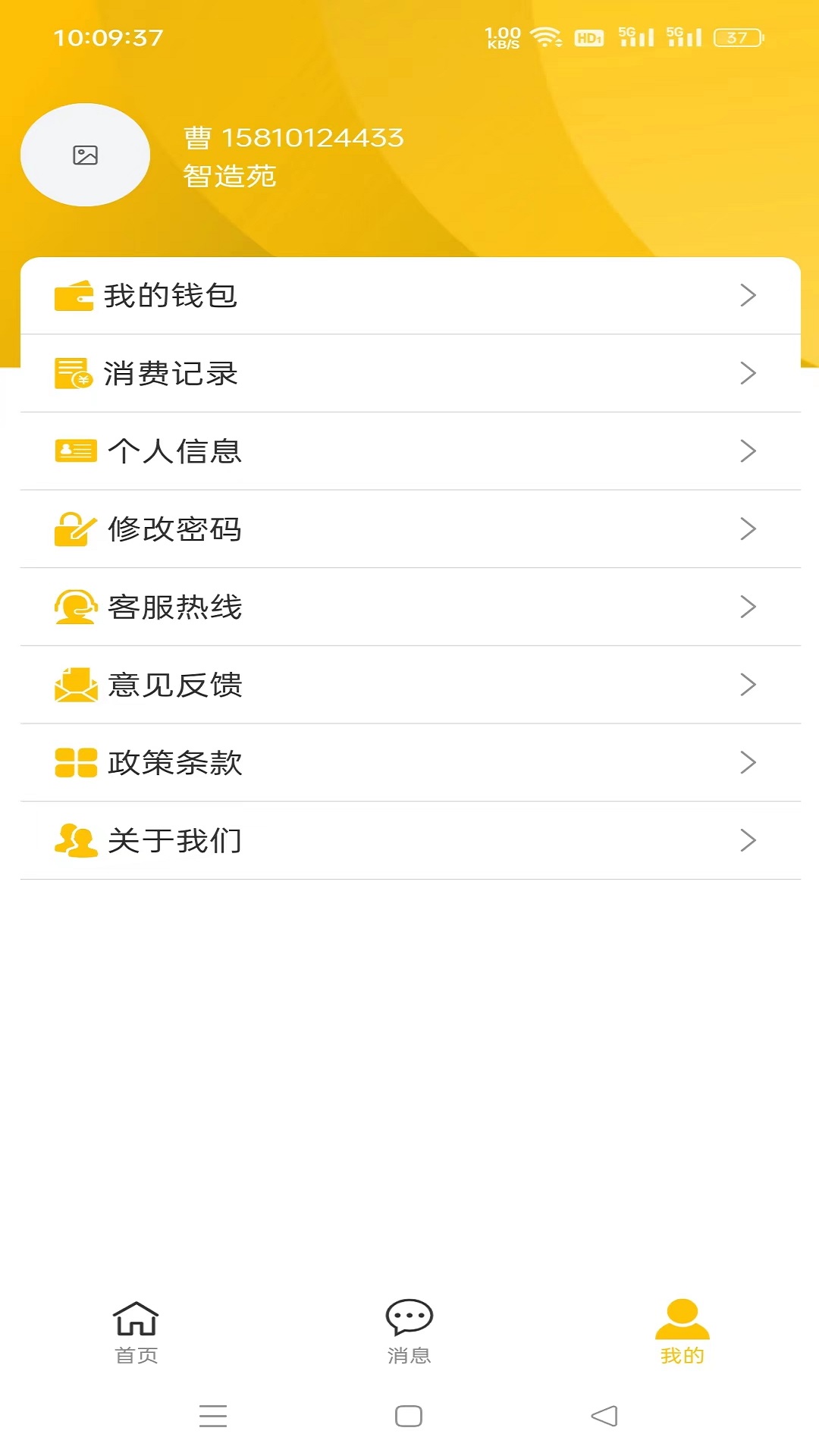Switch to the 首页 home tab
819x1456 pixels.
136,1332
